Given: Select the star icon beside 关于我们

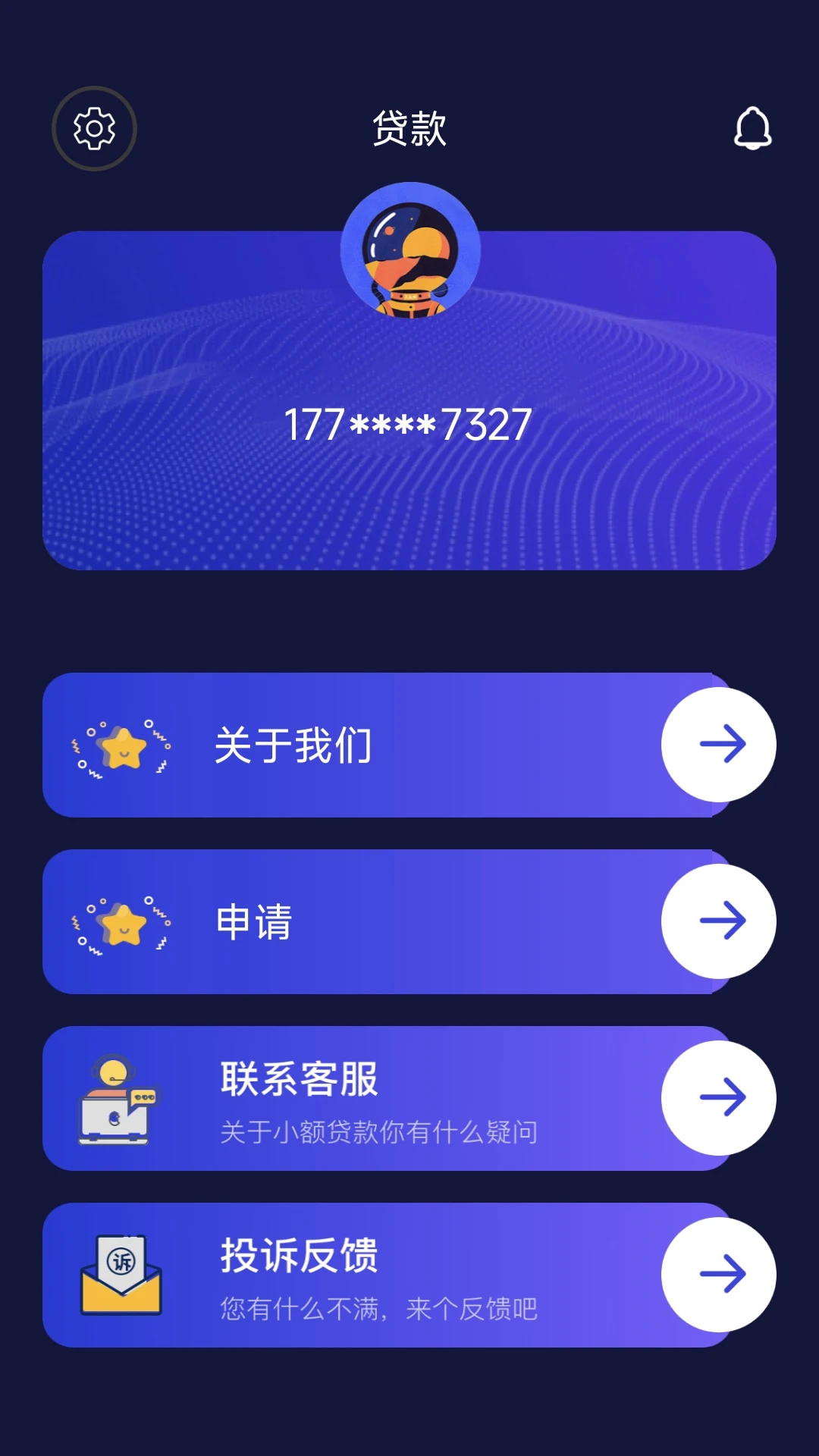Looking at the screenshot, I should pos(121,746).
